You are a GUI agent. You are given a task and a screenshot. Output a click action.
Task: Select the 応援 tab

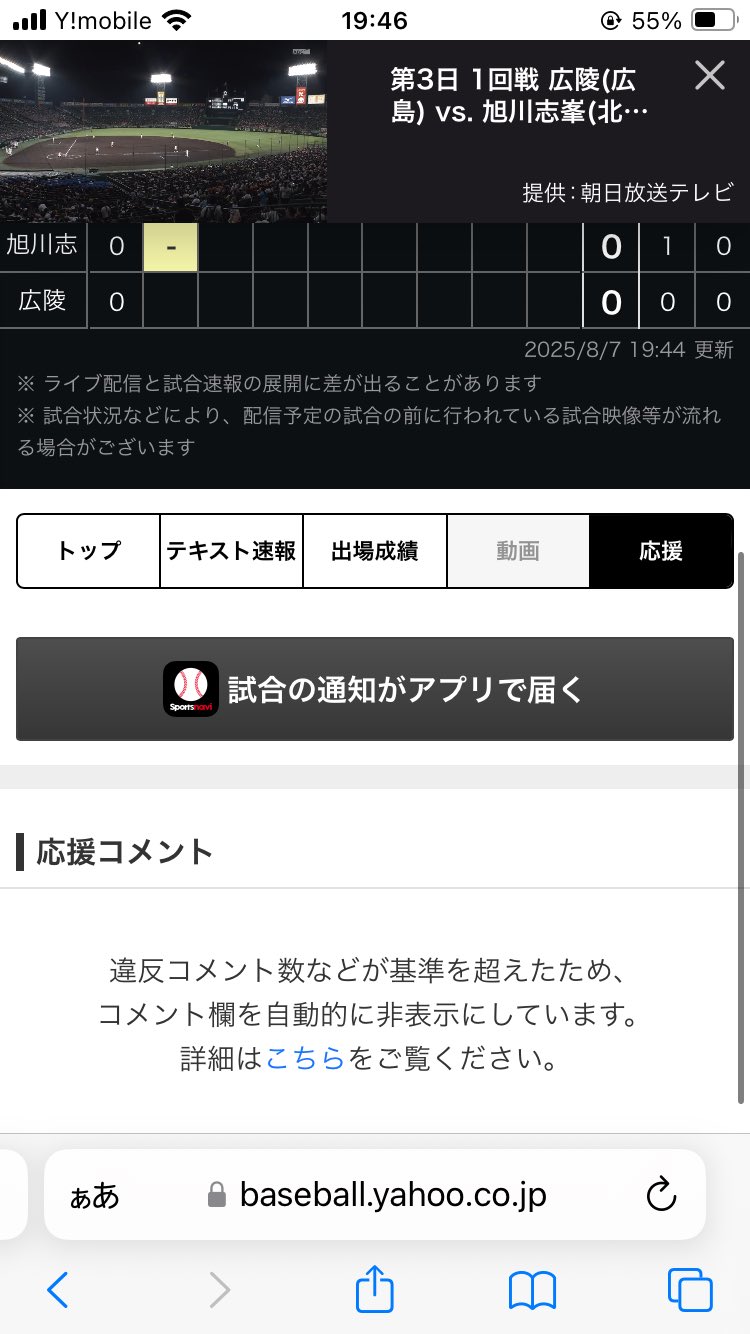click(661, 551)
